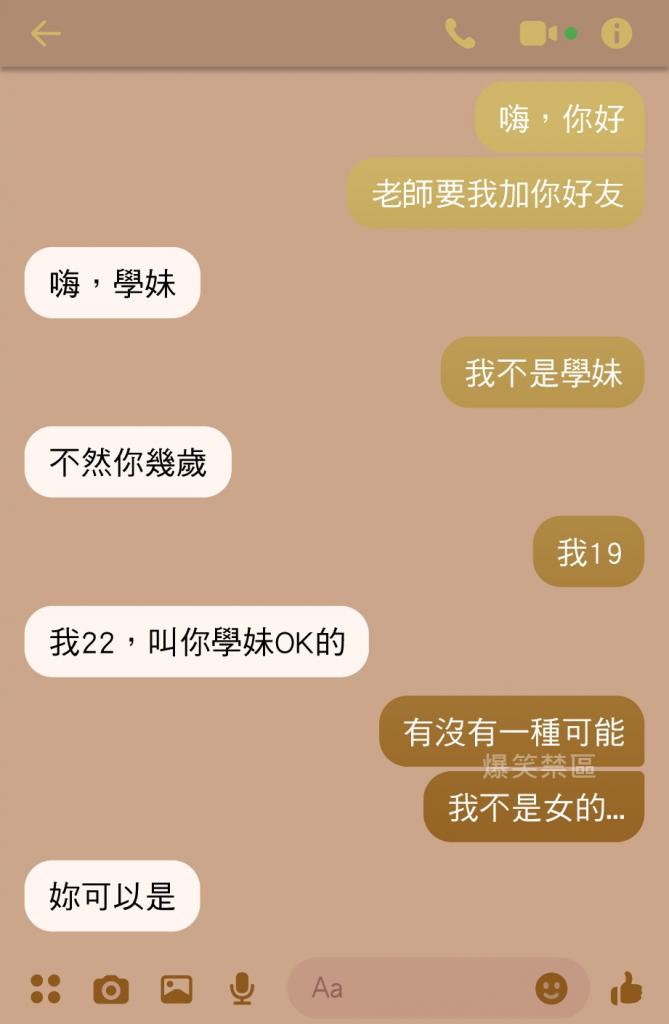Start a video call

[x=539, y=34]
